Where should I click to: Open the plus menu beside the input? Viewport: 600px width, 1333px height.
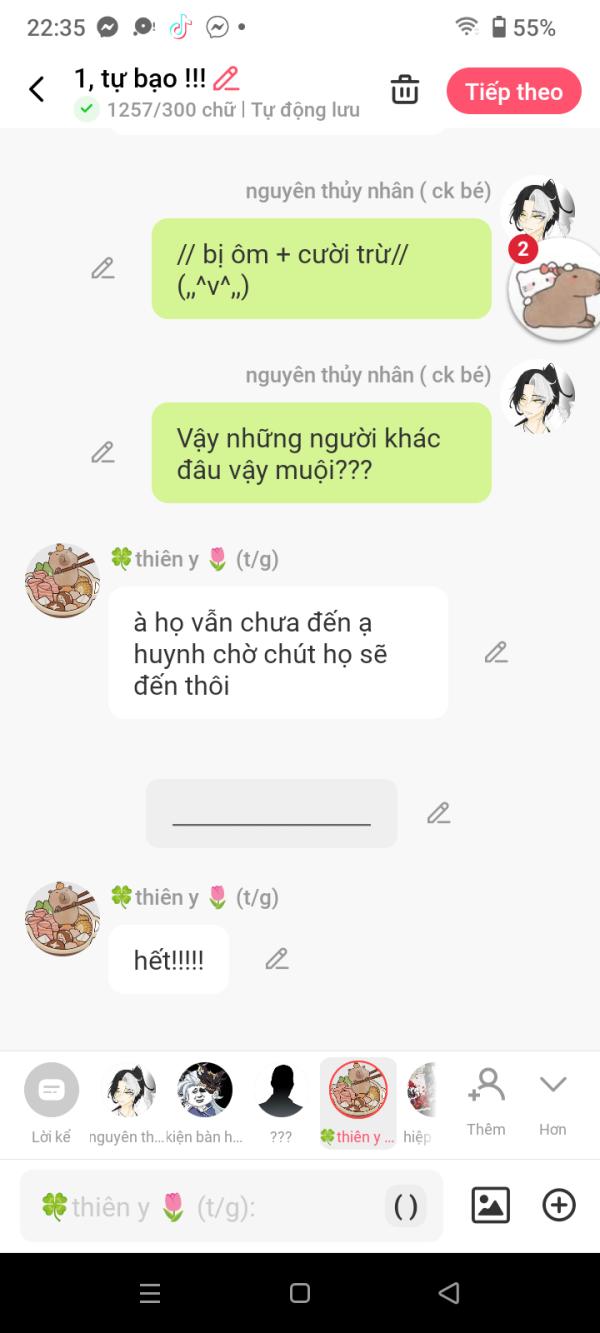(x=559, y=1205)
